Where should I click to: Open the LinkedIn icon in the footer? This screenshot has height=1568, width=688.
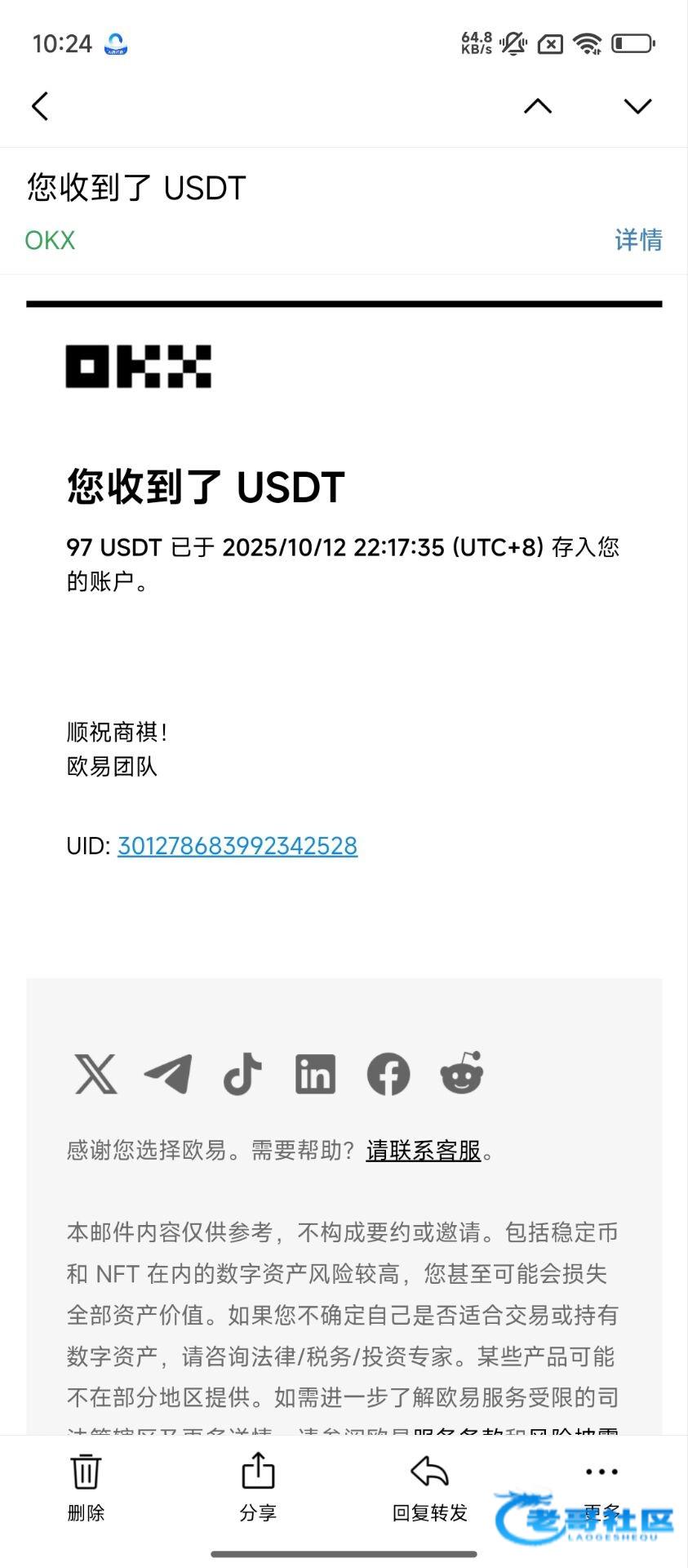click(x=315, y=1074)
